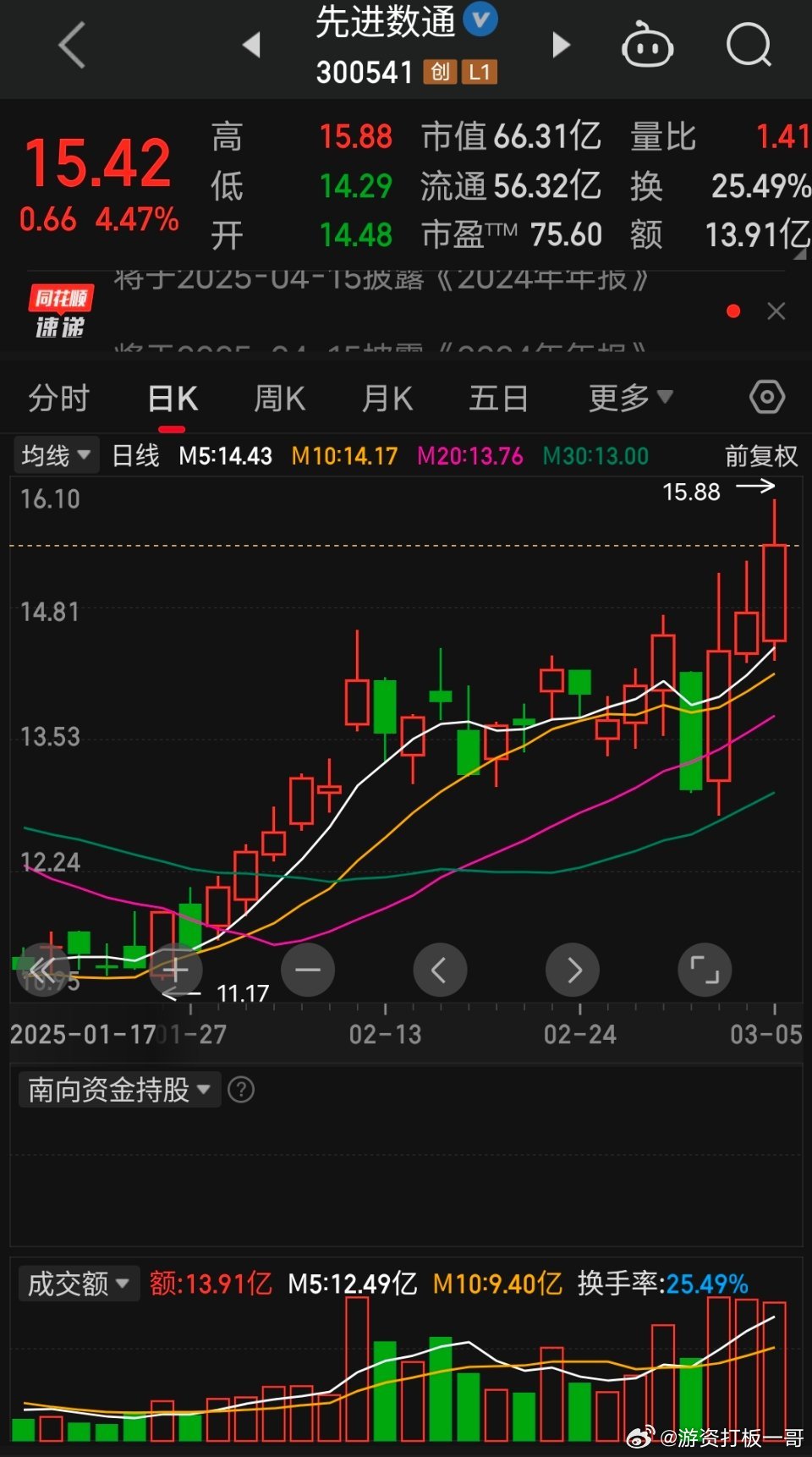The height and width of the screenshot is (1457, 812).
Task: Expand the 成交额 indicator dropdown
Action: (x=78, y=1284)
